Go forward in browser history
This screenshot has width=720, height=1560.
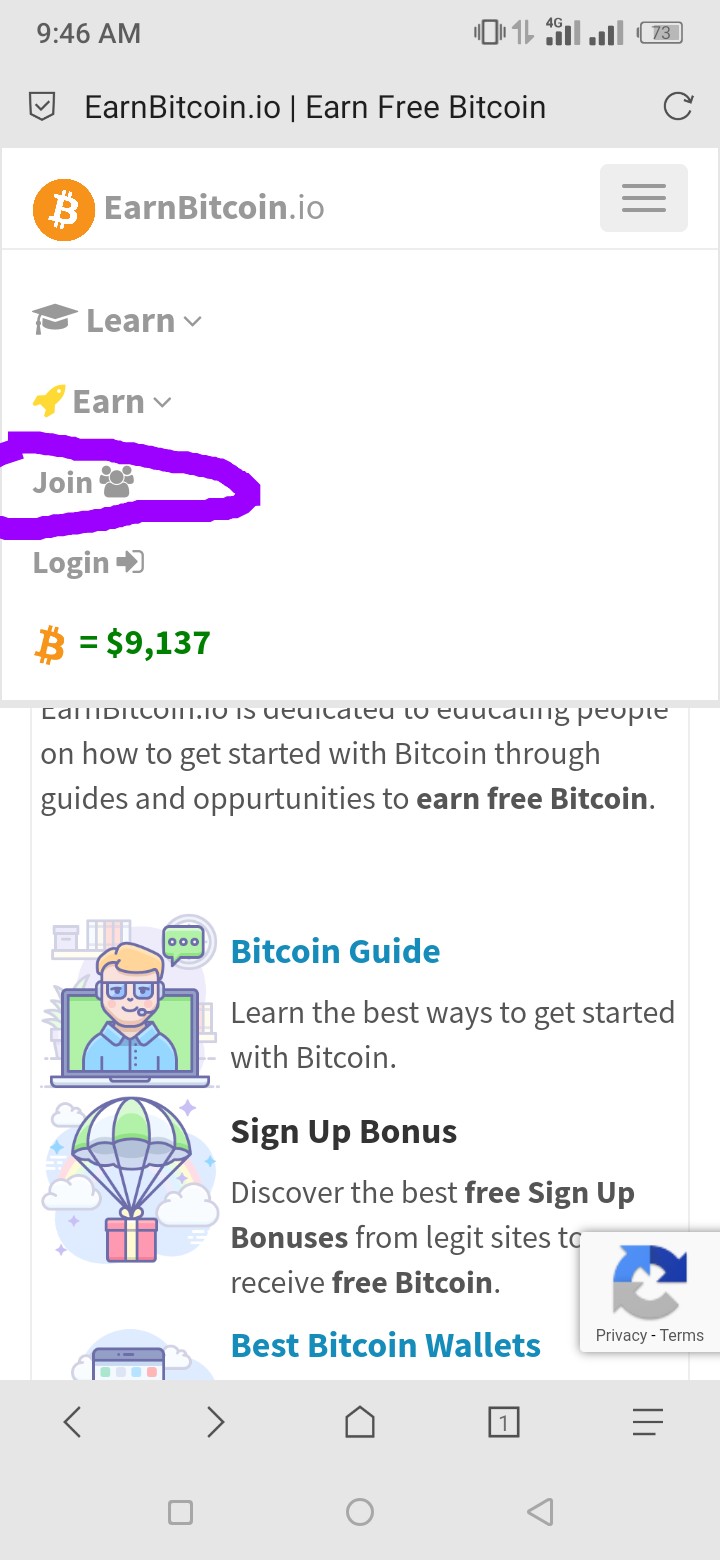(x=216, y=1422)
